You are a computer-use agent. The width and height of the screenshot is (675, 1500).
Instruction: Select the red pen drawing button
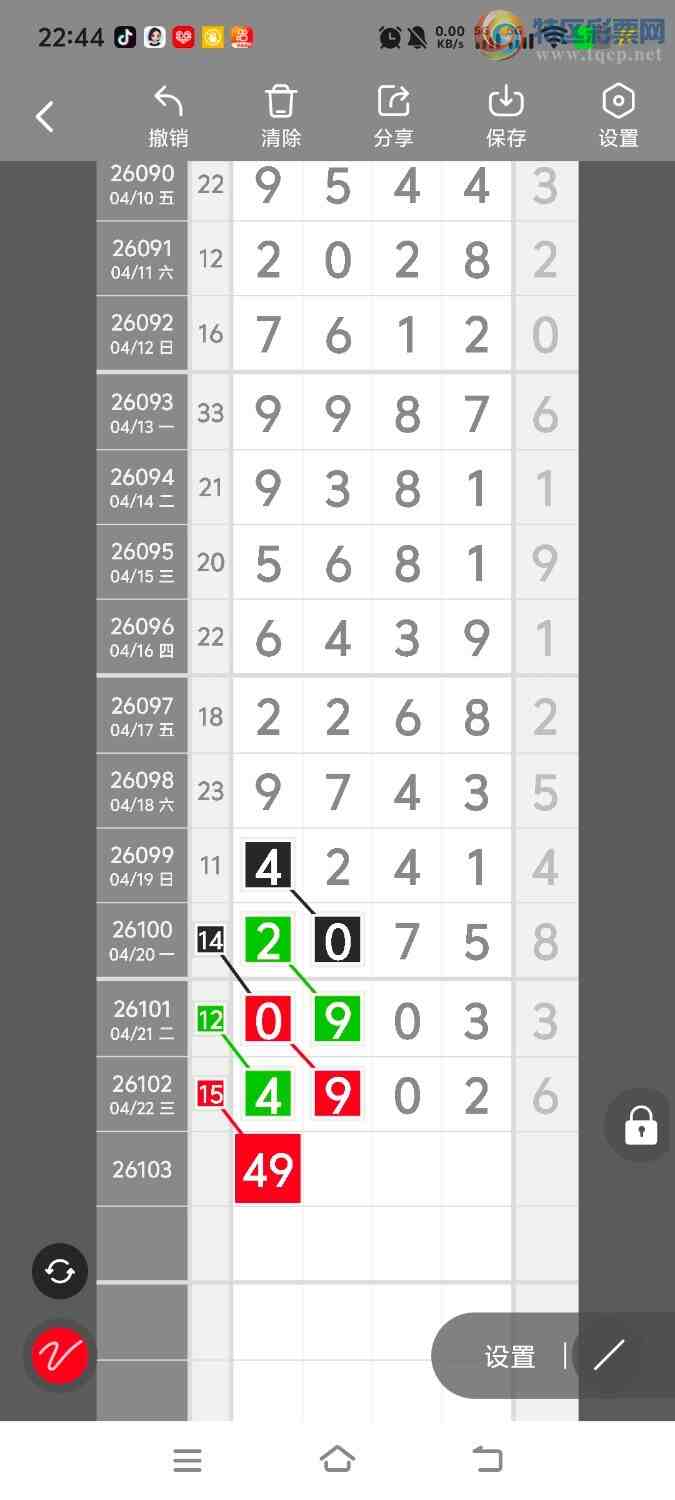coord(60,1355)
